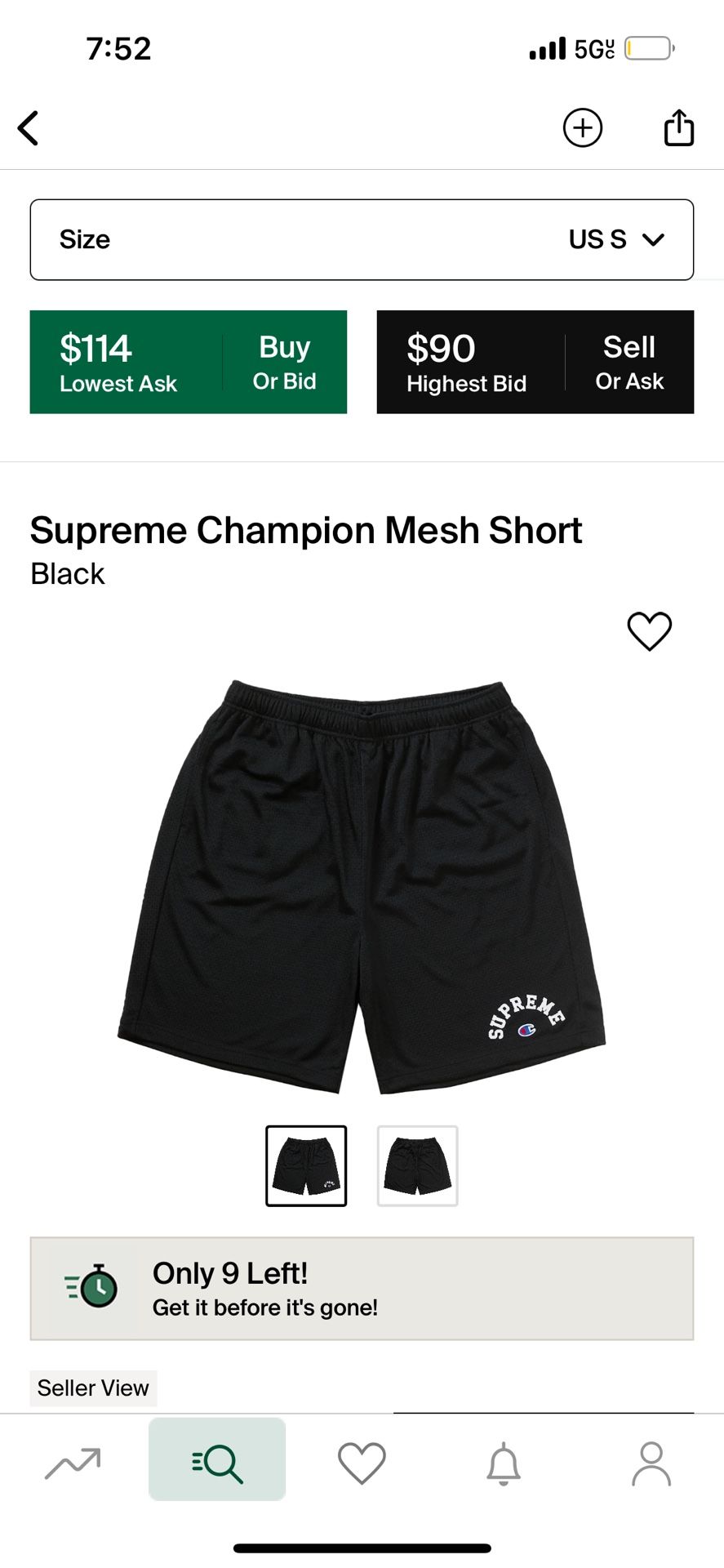Tap the product title Supreme Champion Mesh Short
This screenshot has width=724, height=1568.
[305, 529]
